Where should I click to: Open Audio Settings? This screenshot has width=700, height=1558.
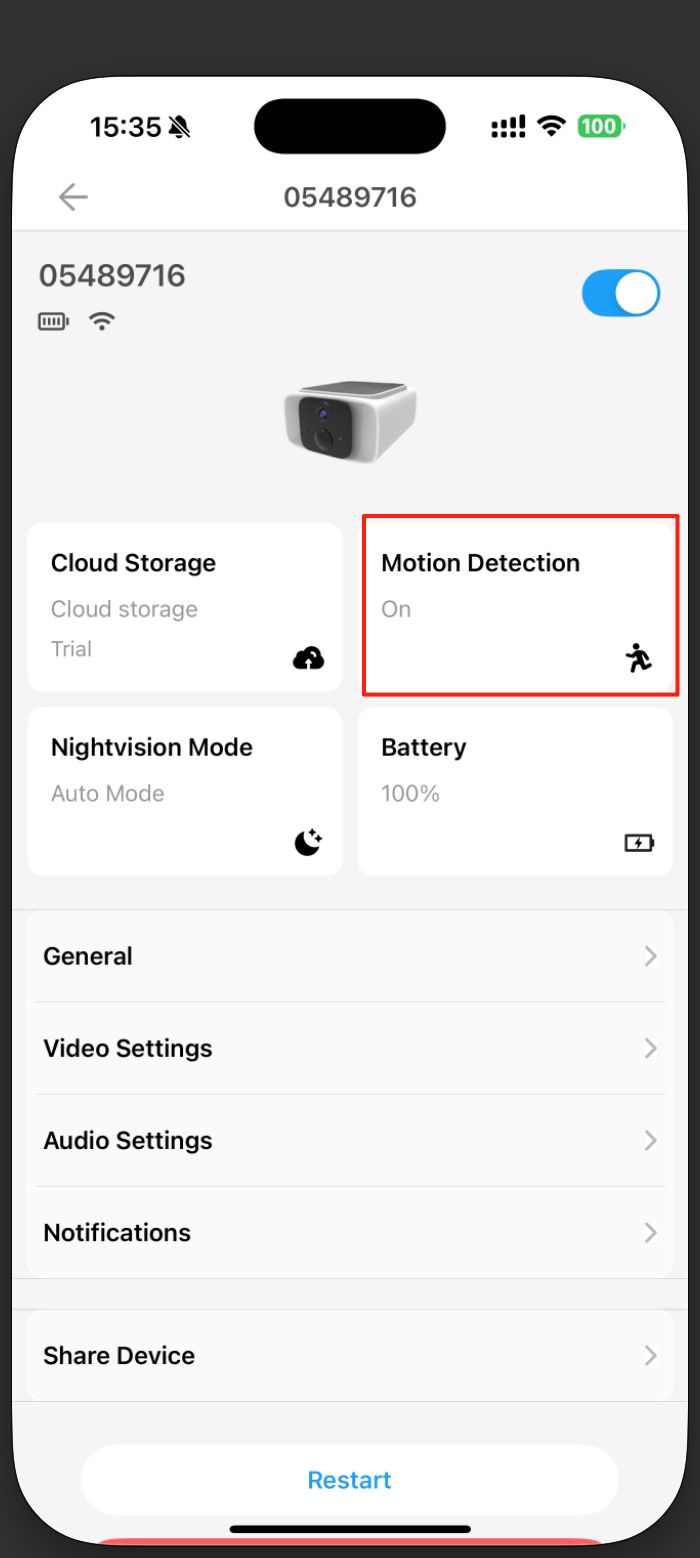point(350,1140)
